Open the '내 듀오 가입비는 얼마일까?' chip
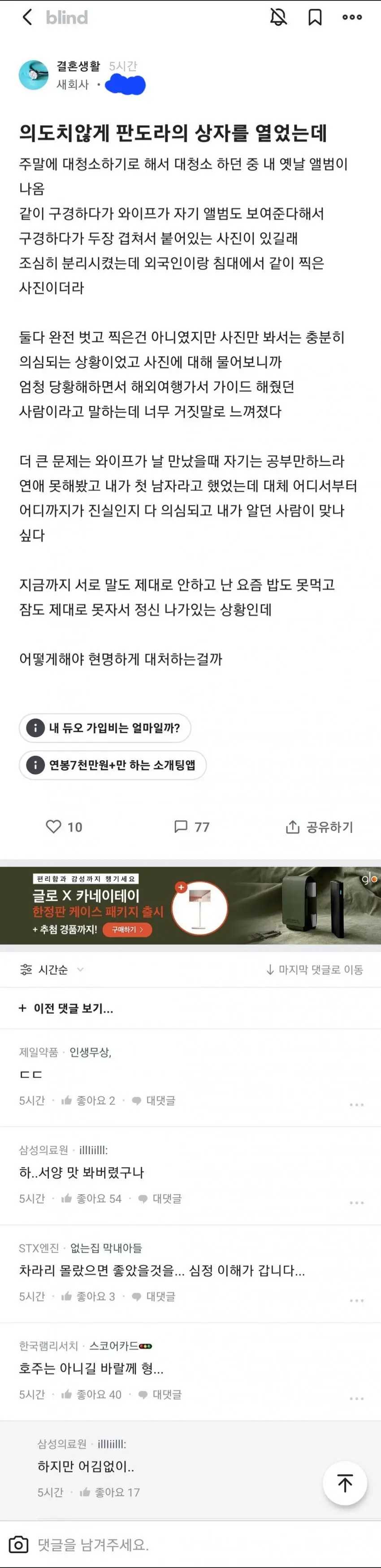The height and width of the screenshot is (1568, 381). click(x=105, y=727)
